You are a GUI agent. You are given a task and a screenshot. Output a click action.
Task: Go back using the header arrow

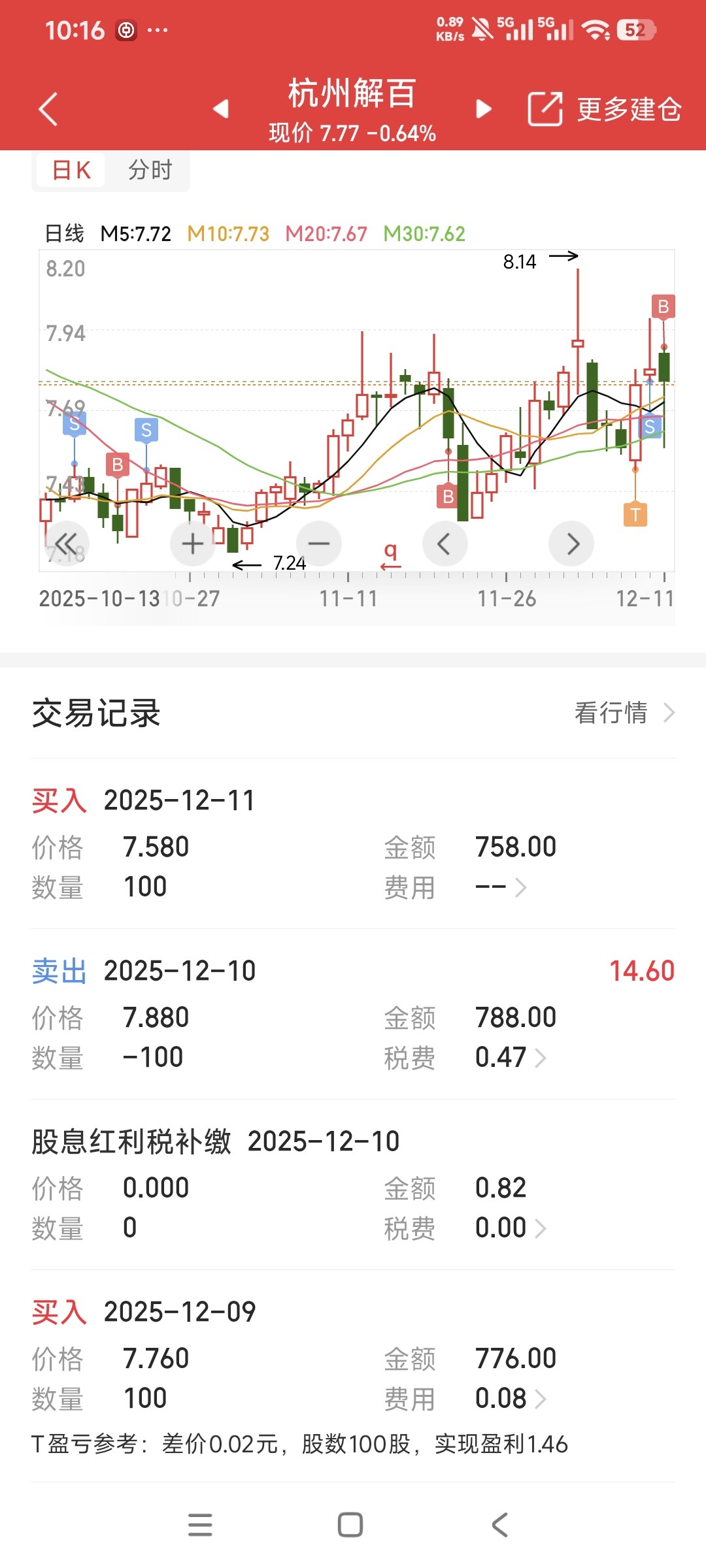[48, 108]
